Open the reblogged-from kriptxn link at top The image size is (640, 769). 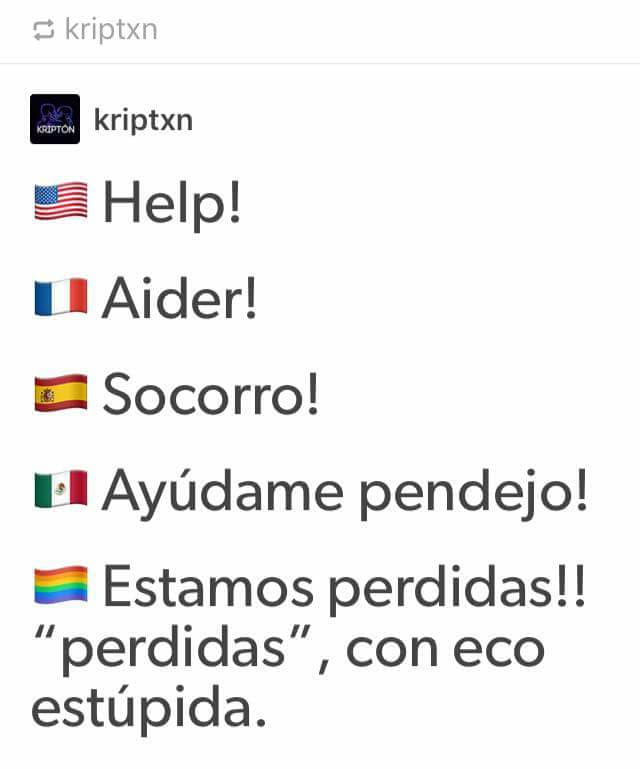(x=111, y=30)
